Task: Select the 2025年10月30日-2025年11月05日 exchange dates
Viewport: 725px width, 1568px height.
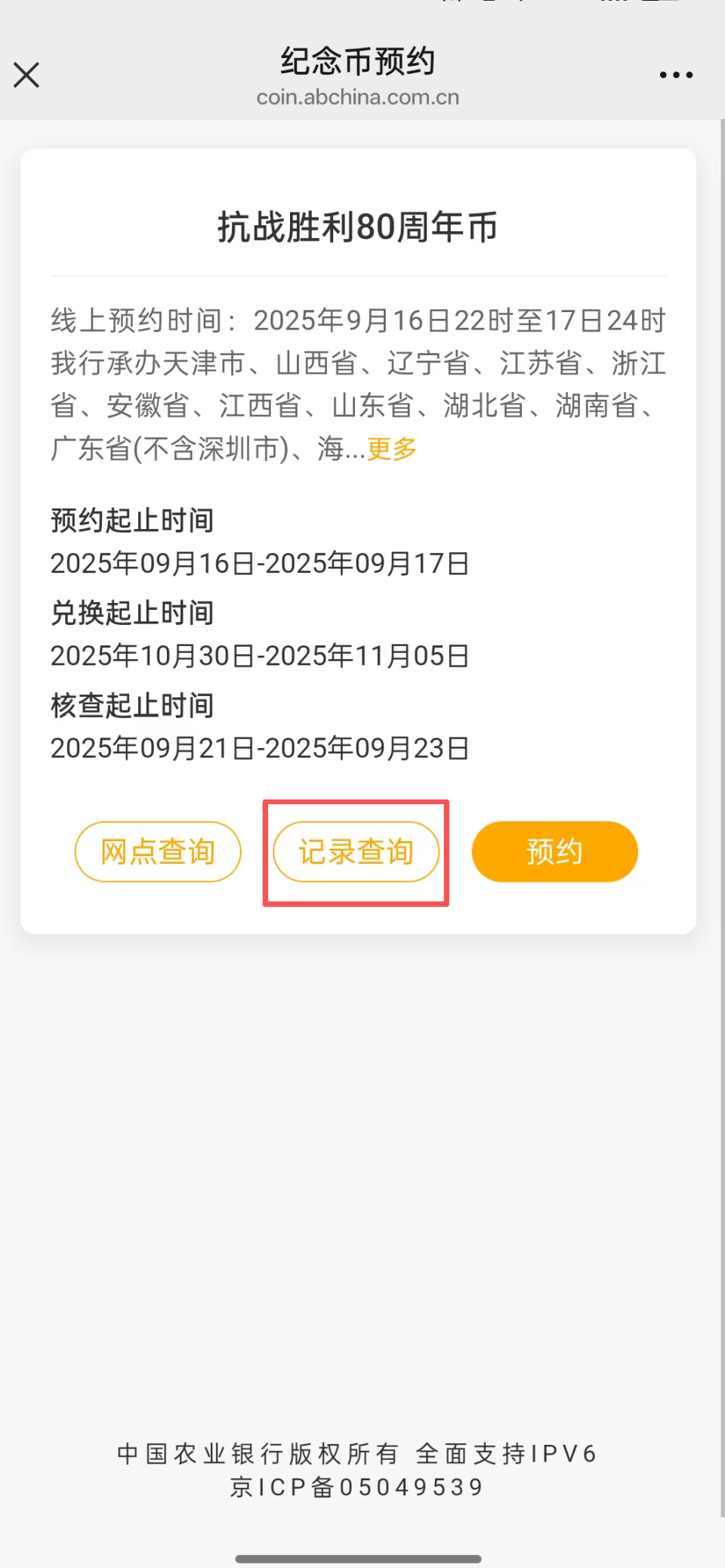Action: [x=259, y=656]
